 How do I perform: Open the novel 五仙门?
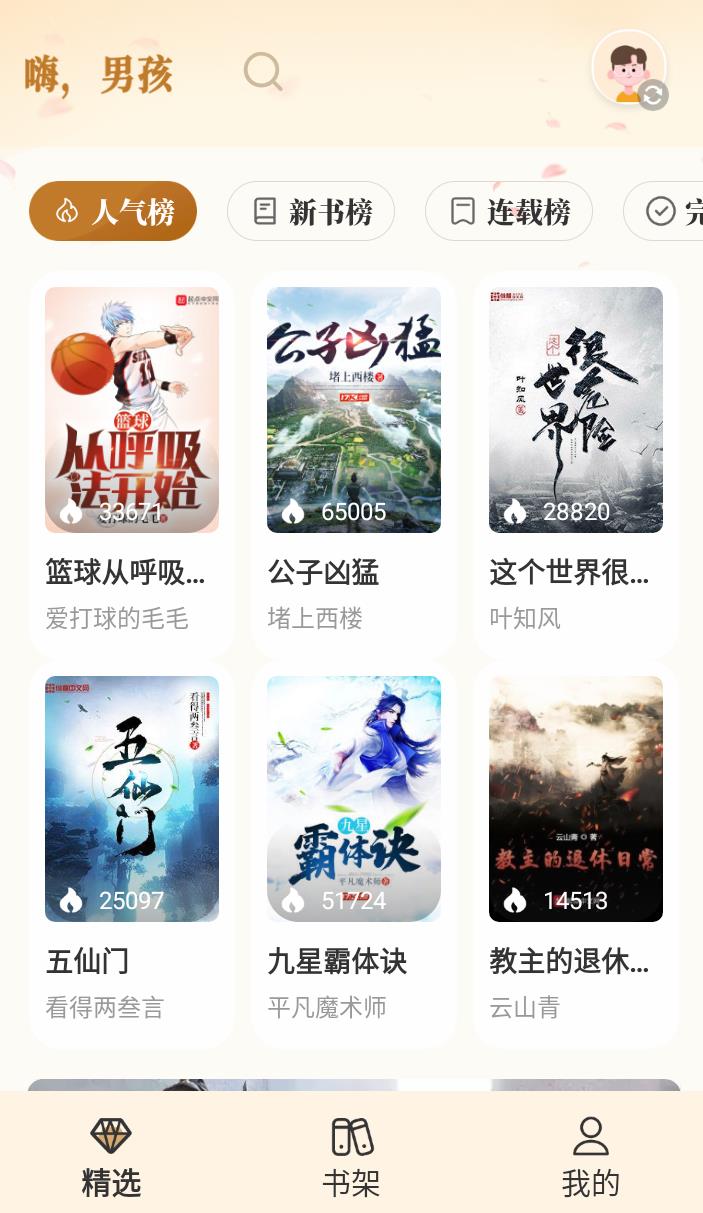point(132,798)
